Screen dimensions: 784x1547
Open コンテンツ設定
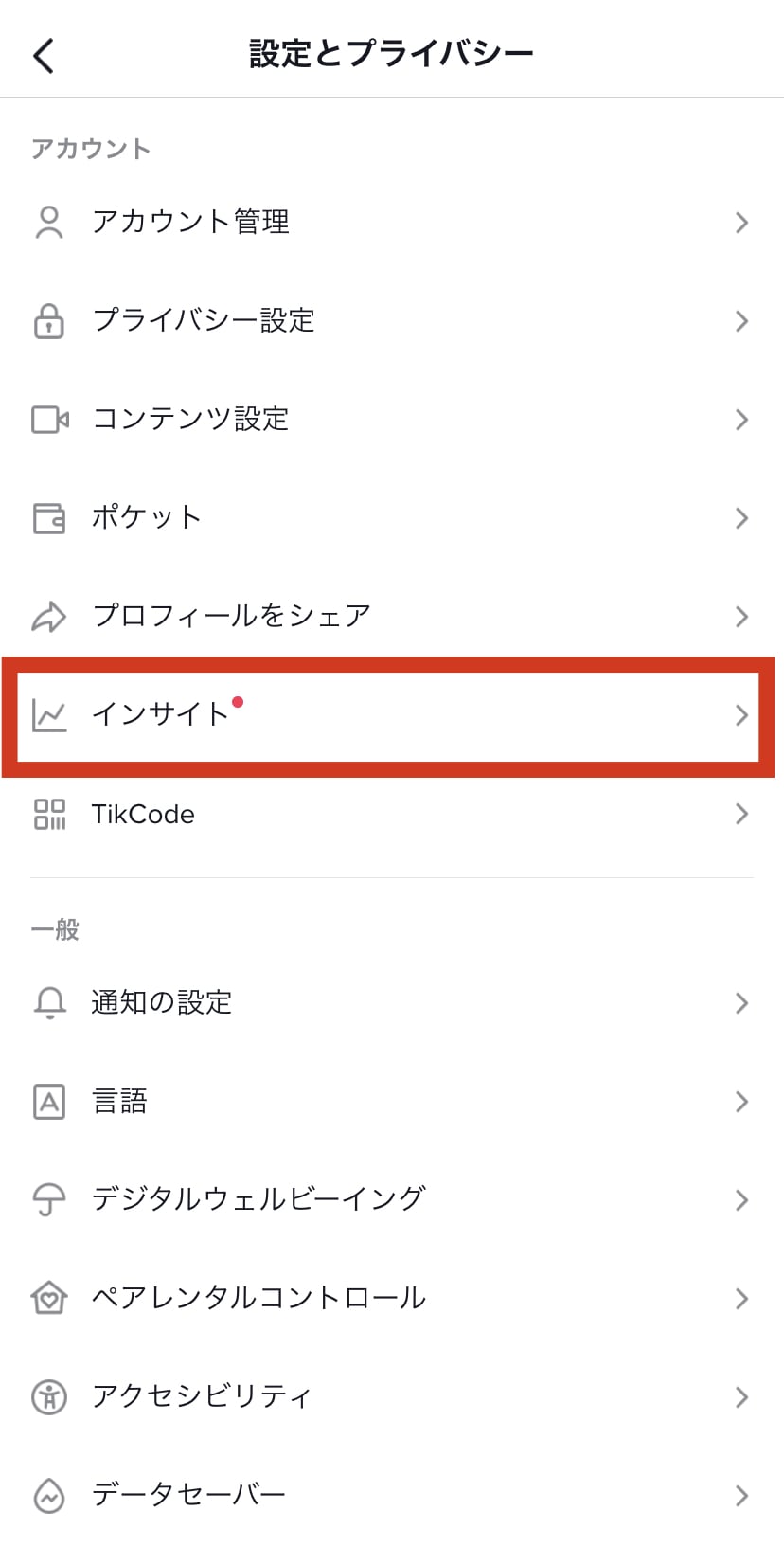[x=392, y=419]
